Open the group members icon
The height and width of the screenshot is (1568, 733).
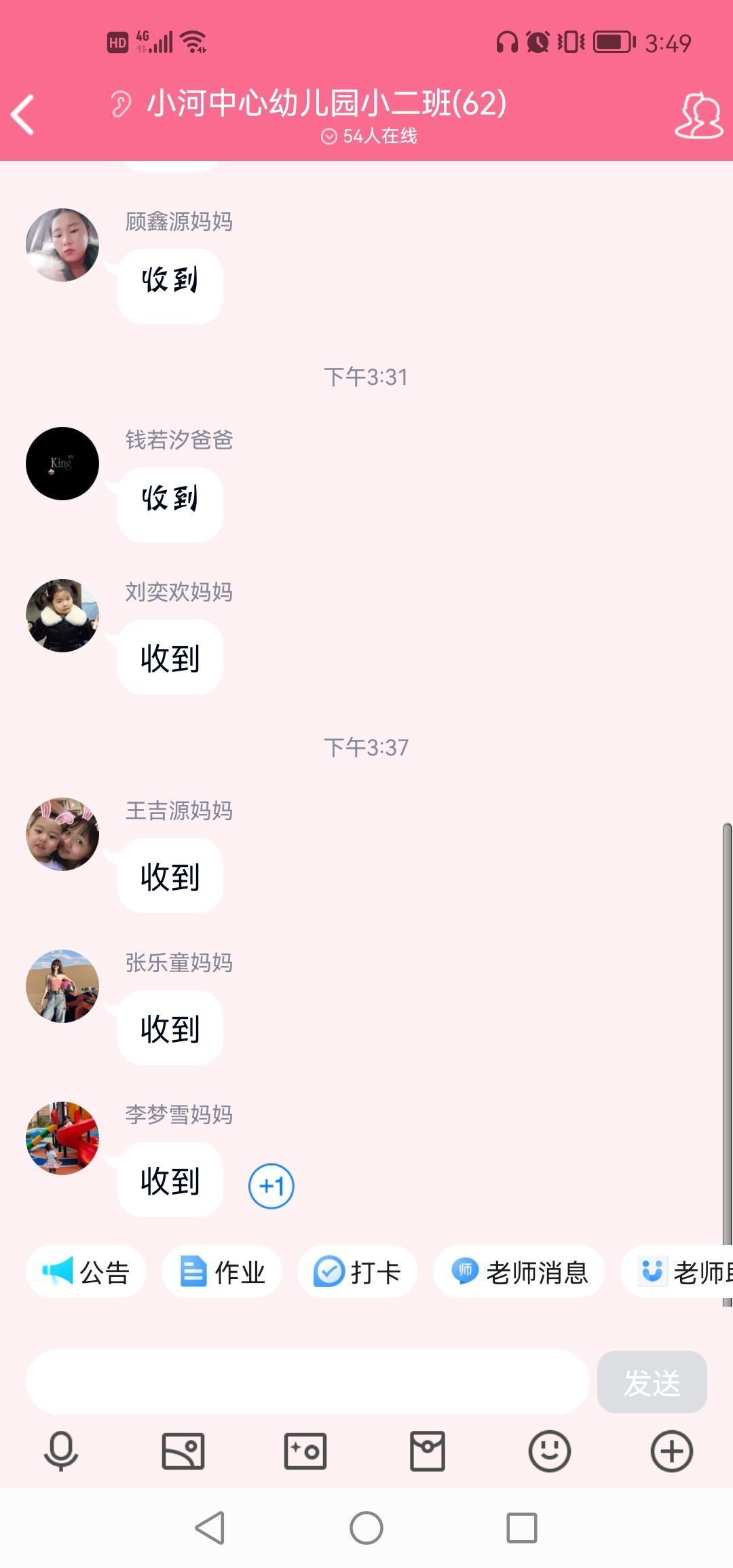pyautogui.click(x=699, y=116)
